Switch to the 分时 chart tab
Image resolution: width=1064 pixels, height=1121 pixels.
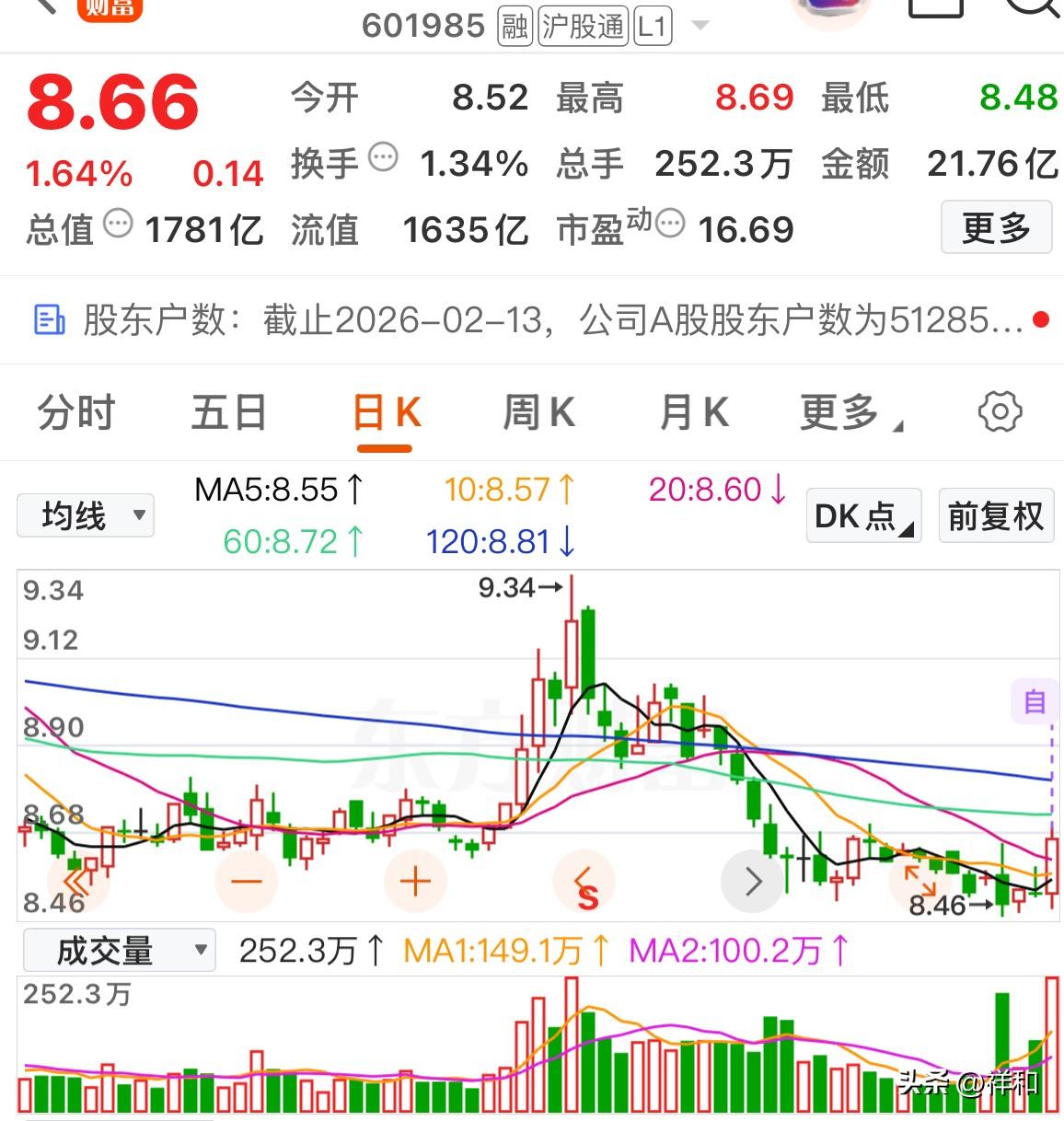pyautogui.click(x=76, y=412)
